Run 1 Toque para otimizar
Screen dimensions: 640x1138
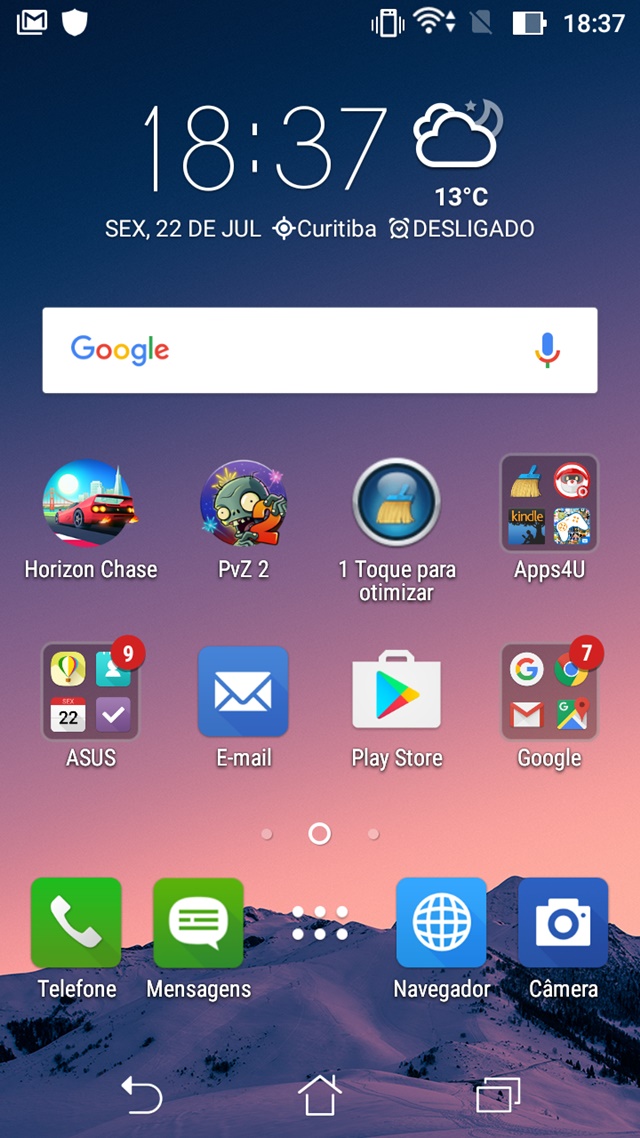tap(396, 503)
